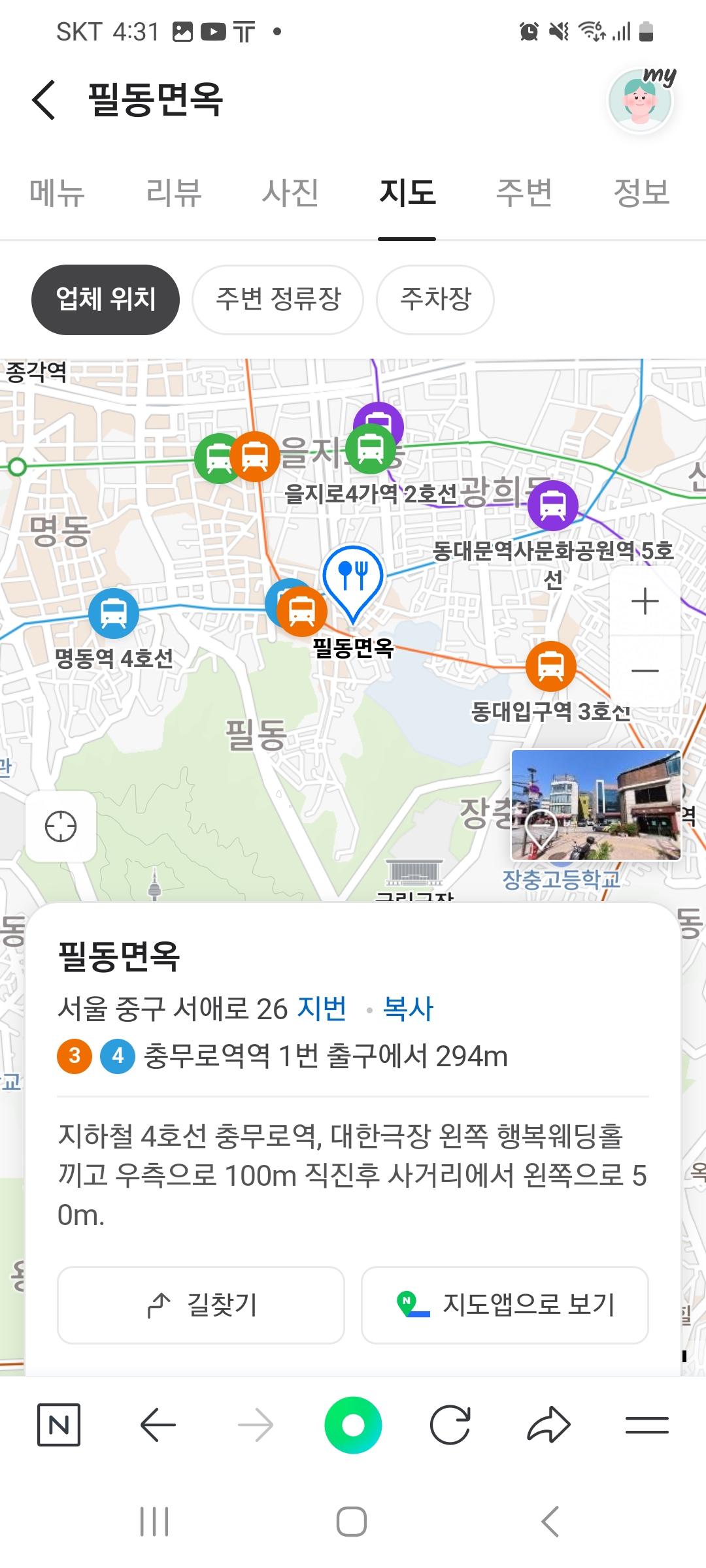Copy the address with 복사
The width and height of the screenshot is (706, 1568).
(408, 1009)
